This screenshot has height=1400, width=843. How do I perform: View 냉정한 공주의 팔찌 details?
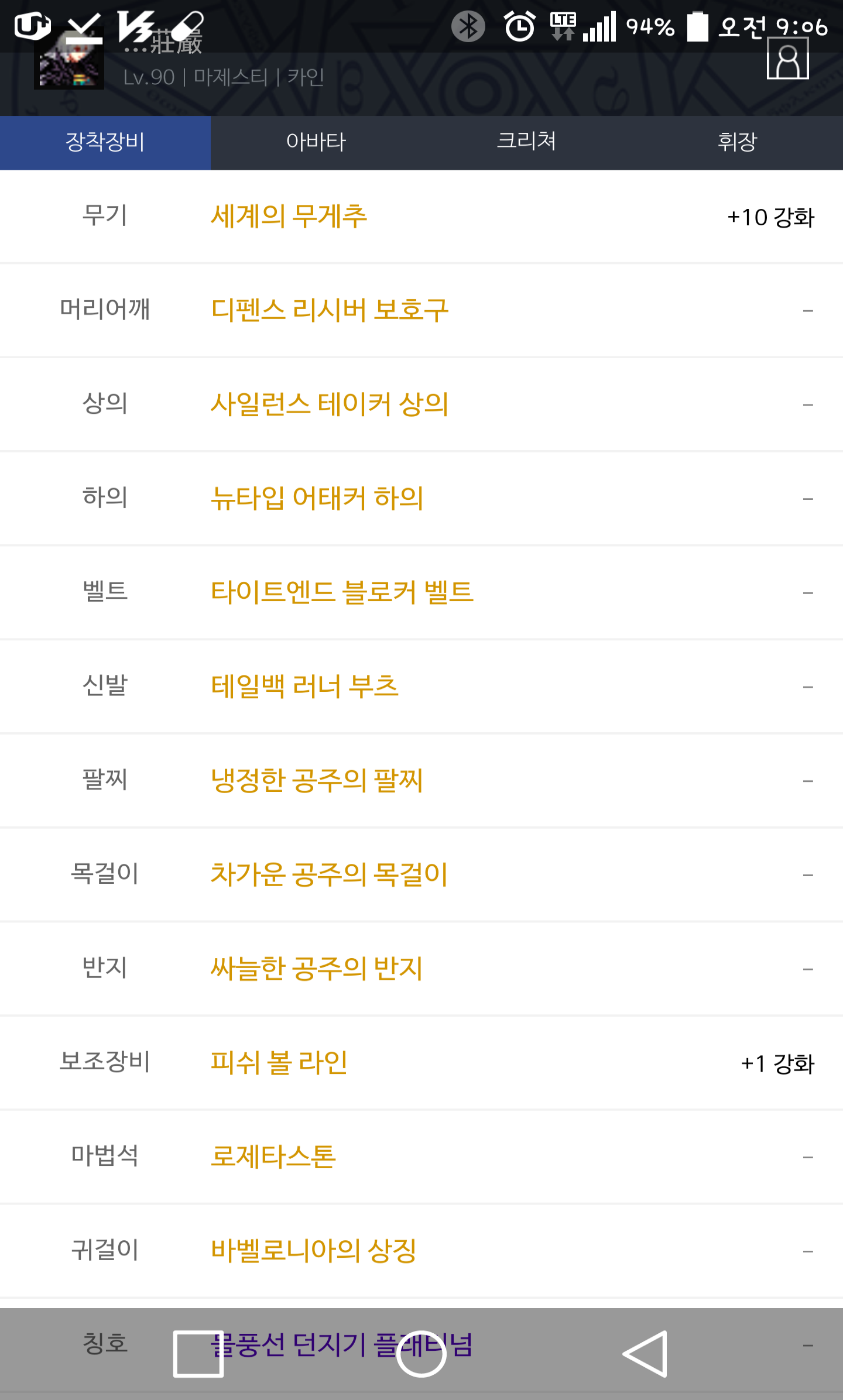pyautogui.click(x=317, y=780)
